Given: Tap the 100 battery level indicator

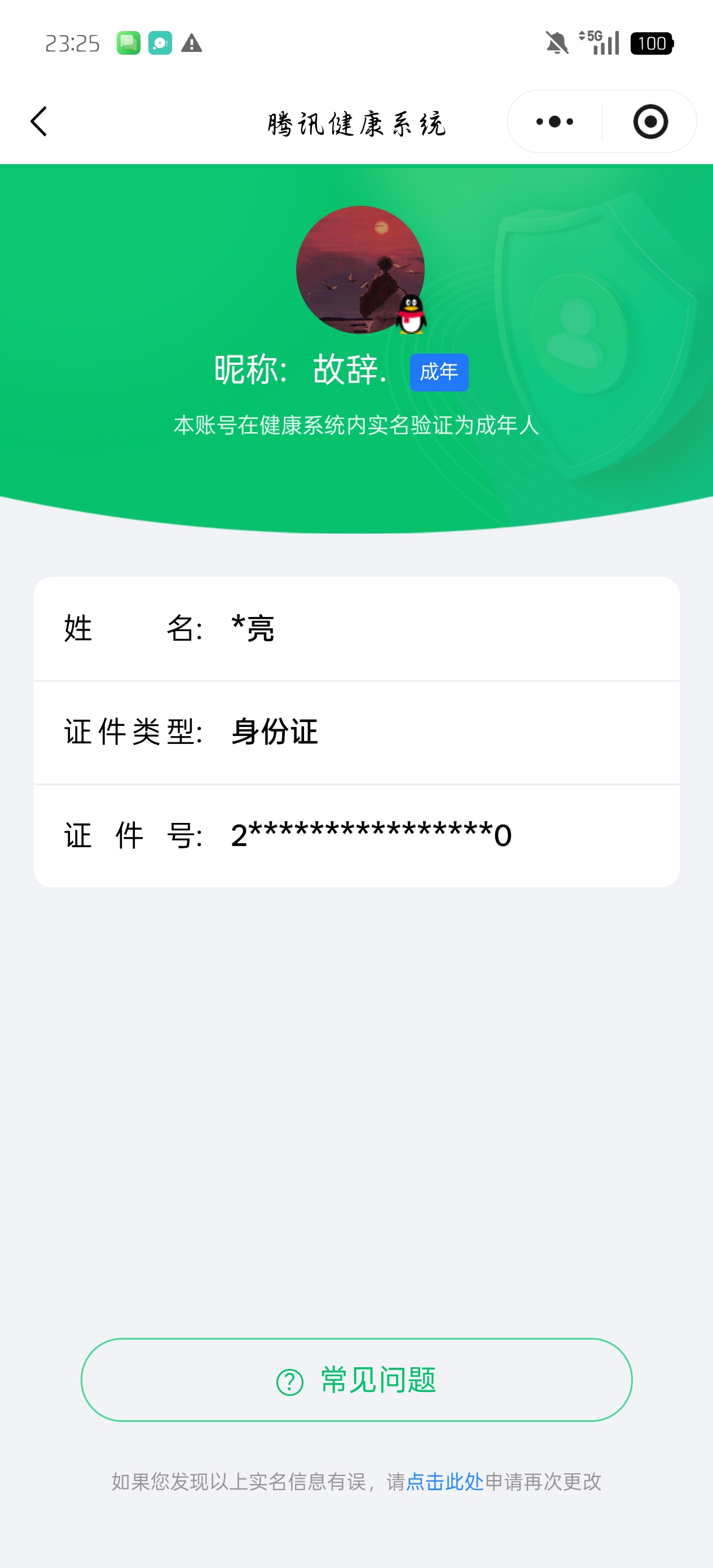Looking at the screenshot, I should point(652,44).
